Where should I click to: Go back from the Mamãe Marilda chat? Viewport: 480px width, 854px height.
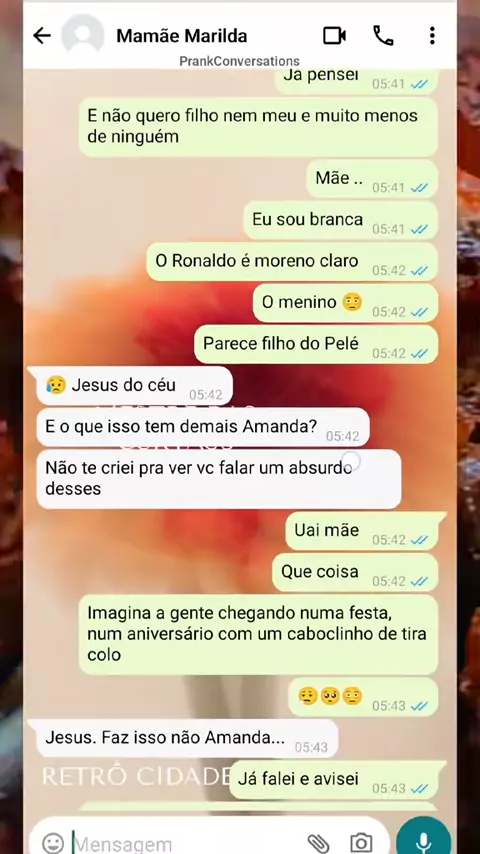coord(42,36)
